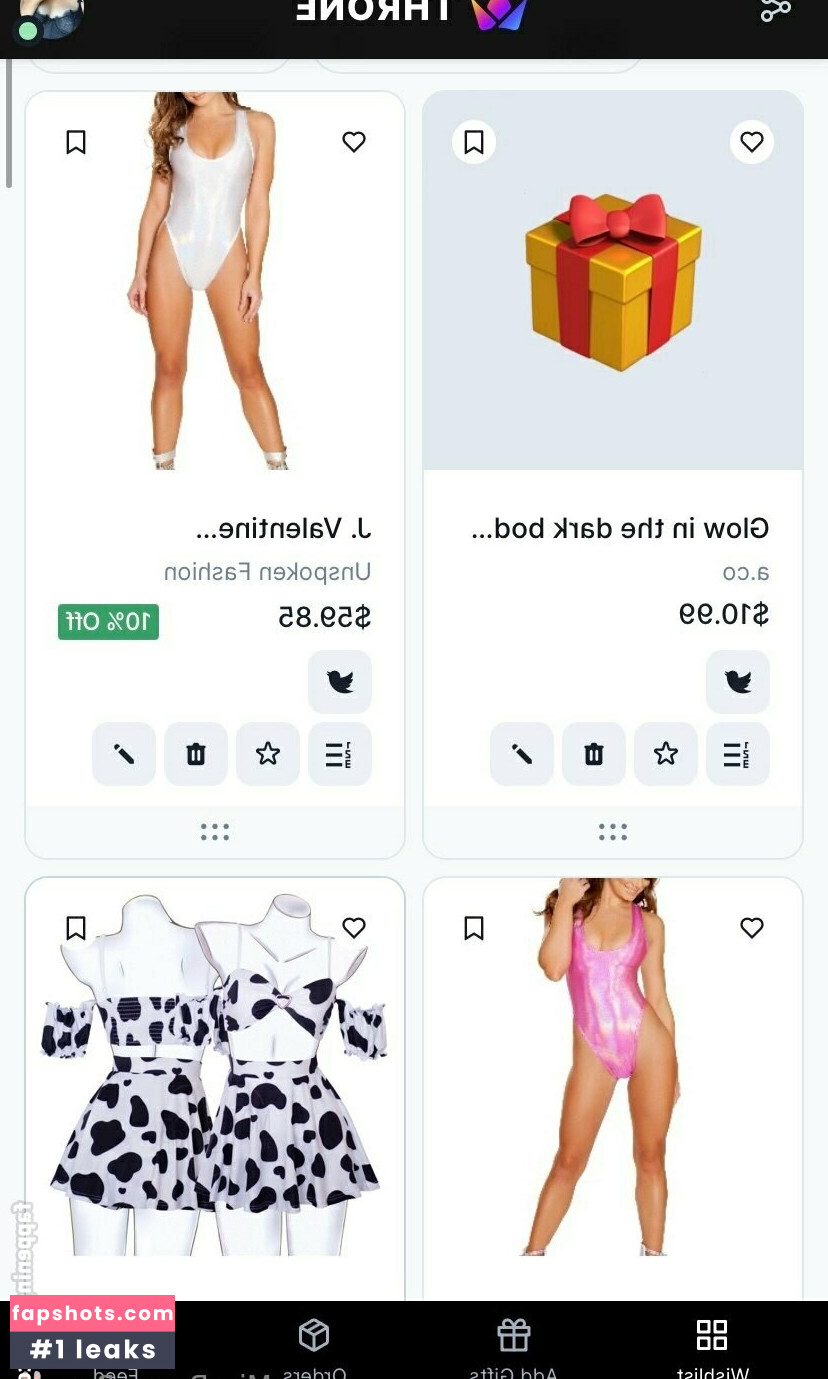Switch to the Add Gifts tab
The width and height of the screenshot is (828, 1379).
point(514,1343)
